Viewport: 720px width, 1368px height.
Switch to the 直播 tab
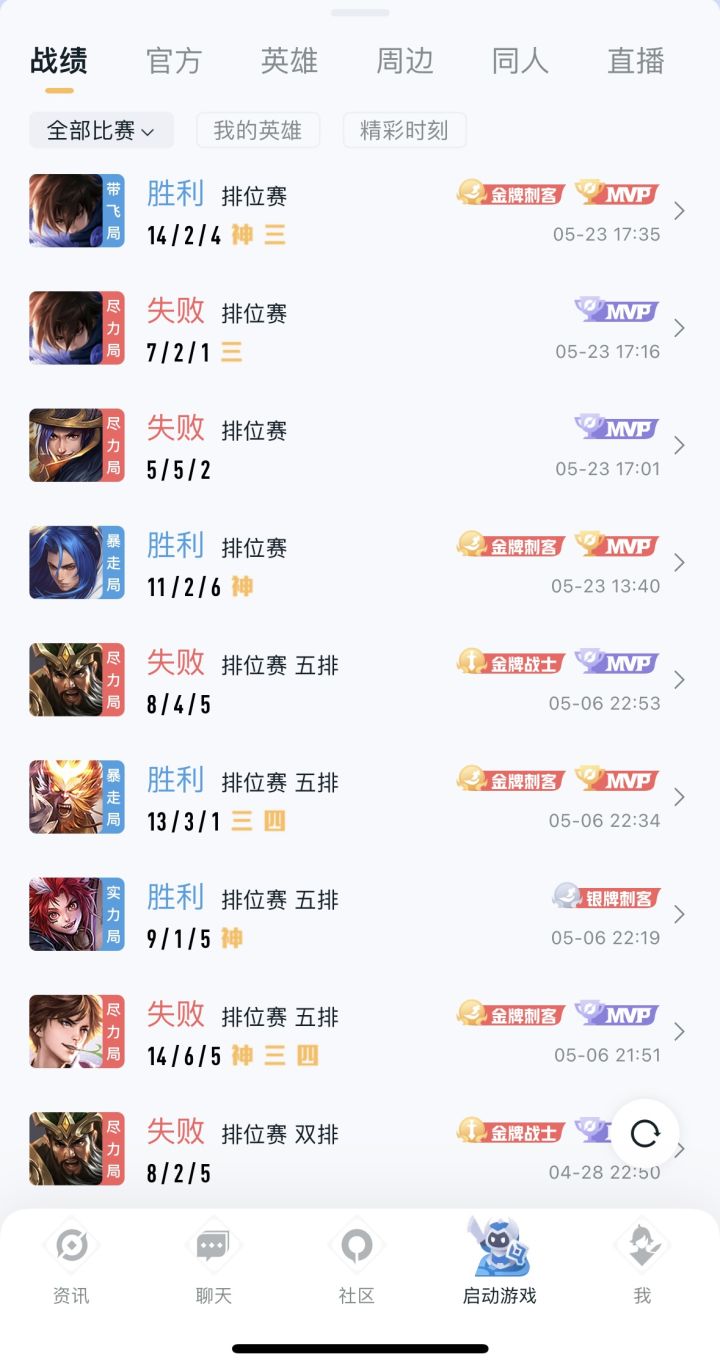pos(635,61)
